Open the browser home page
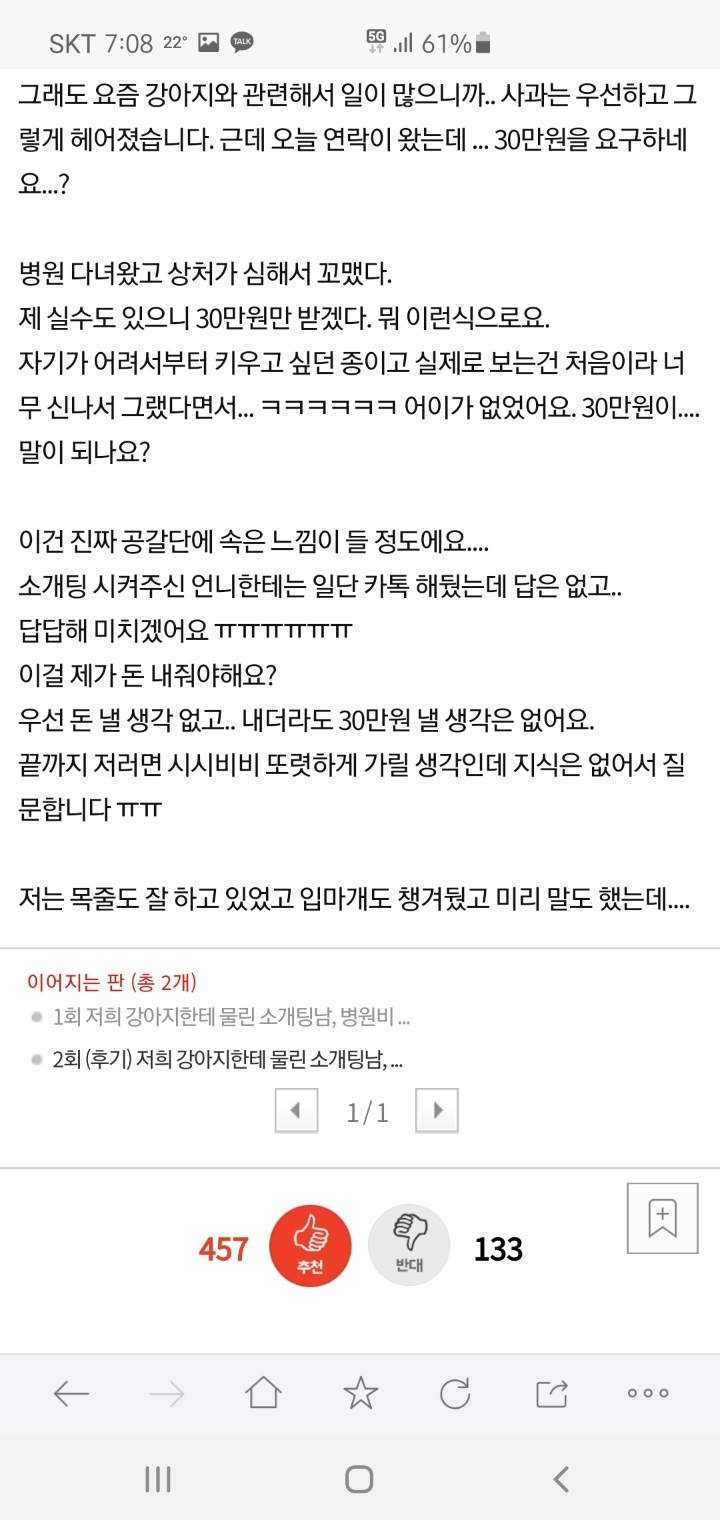The height and width of the screenshot is (1520, 720). 263,1392
